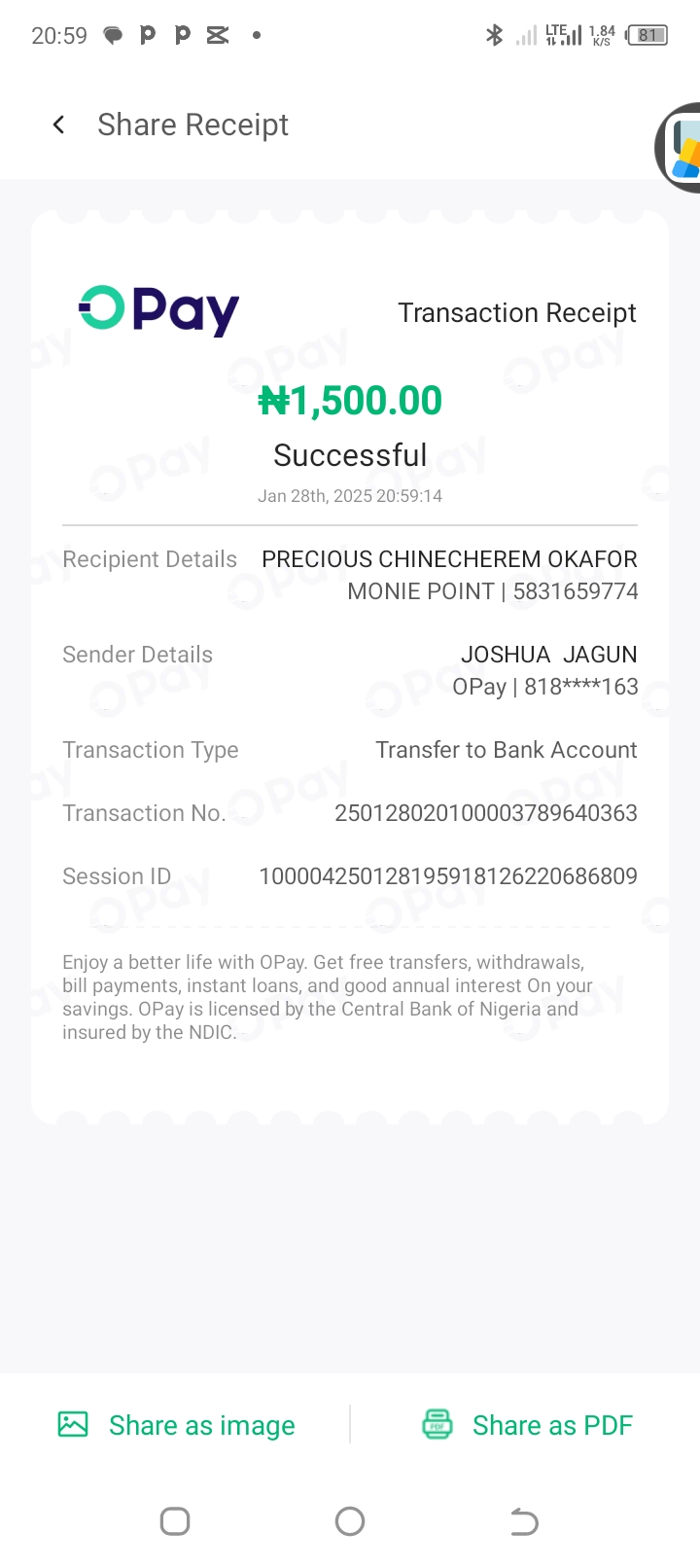Share the receipt as PDF
700x1568 pixels.
click(528, 1425)
